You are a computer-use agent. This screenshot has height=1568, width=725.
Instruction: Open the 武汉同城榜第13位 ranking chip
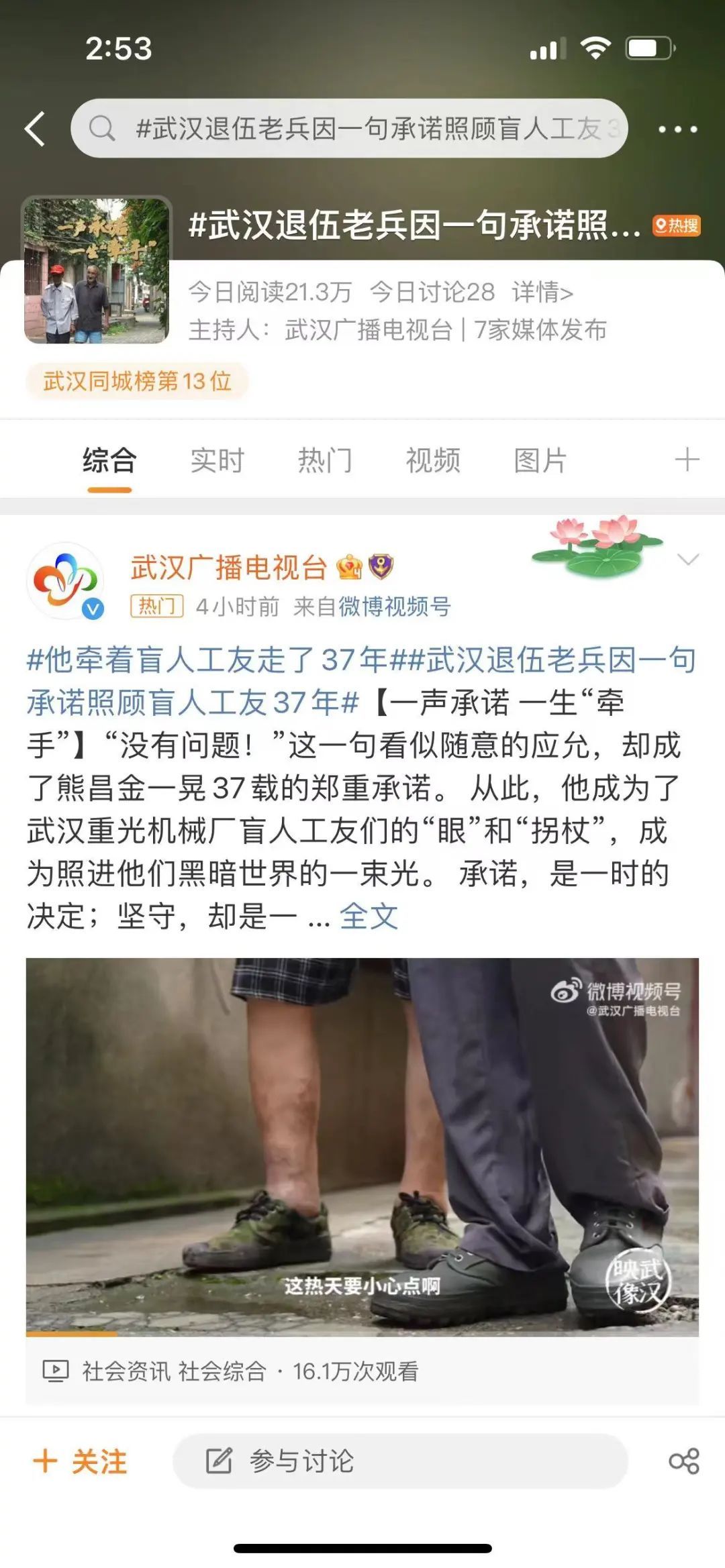click(x=137, y=381)
